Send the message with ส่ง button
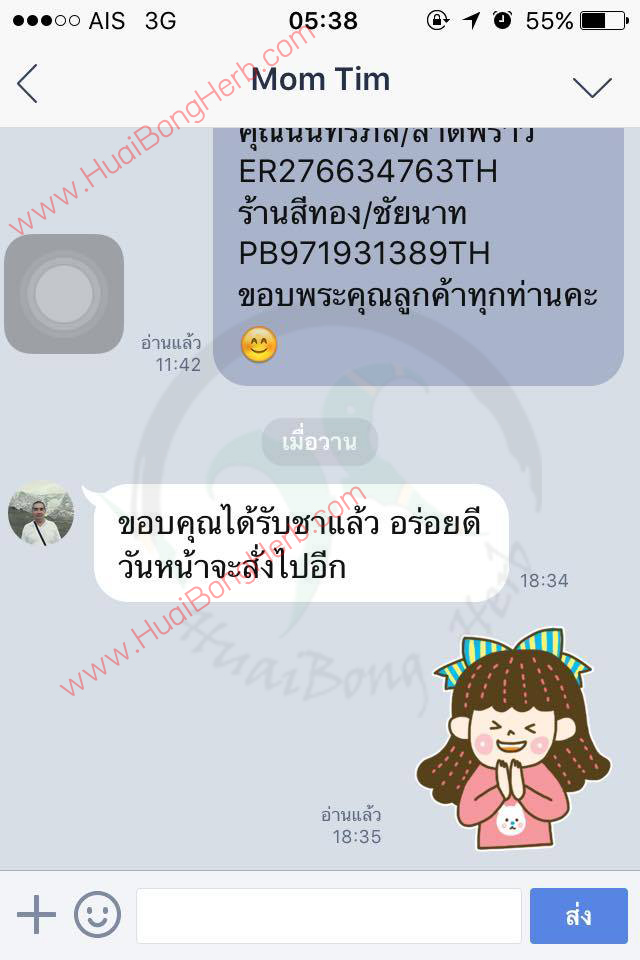This screenshot has width=640, height=960. pyautogui.click(x=578, y=915)
